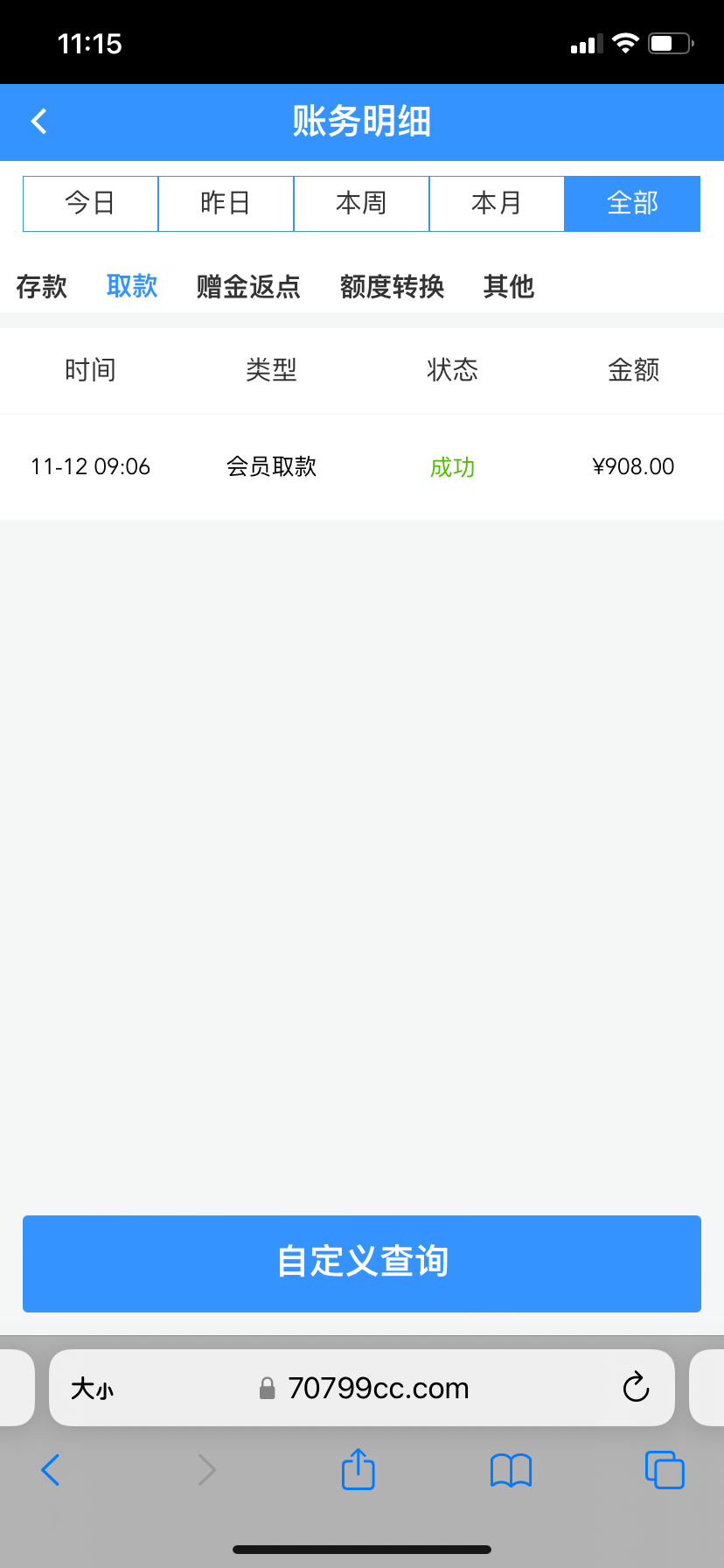The image size is (724, 1568).
Task: Tap the padlock icon in the address bar
Action: pyautogui.click(x=267, y=1388)
